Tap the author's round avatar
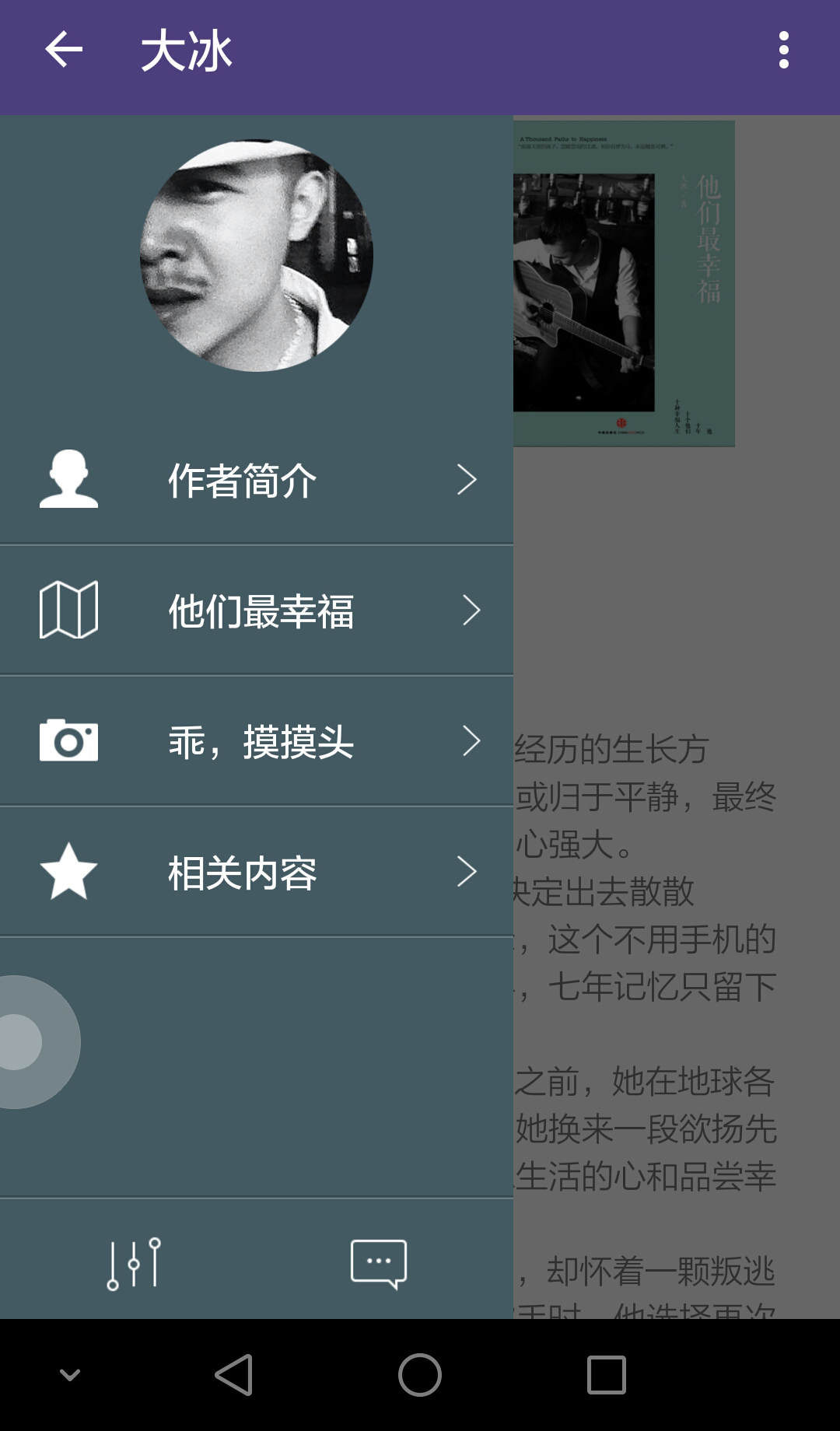The width and height of the screenshot is (840, 1431). point(257,255)
